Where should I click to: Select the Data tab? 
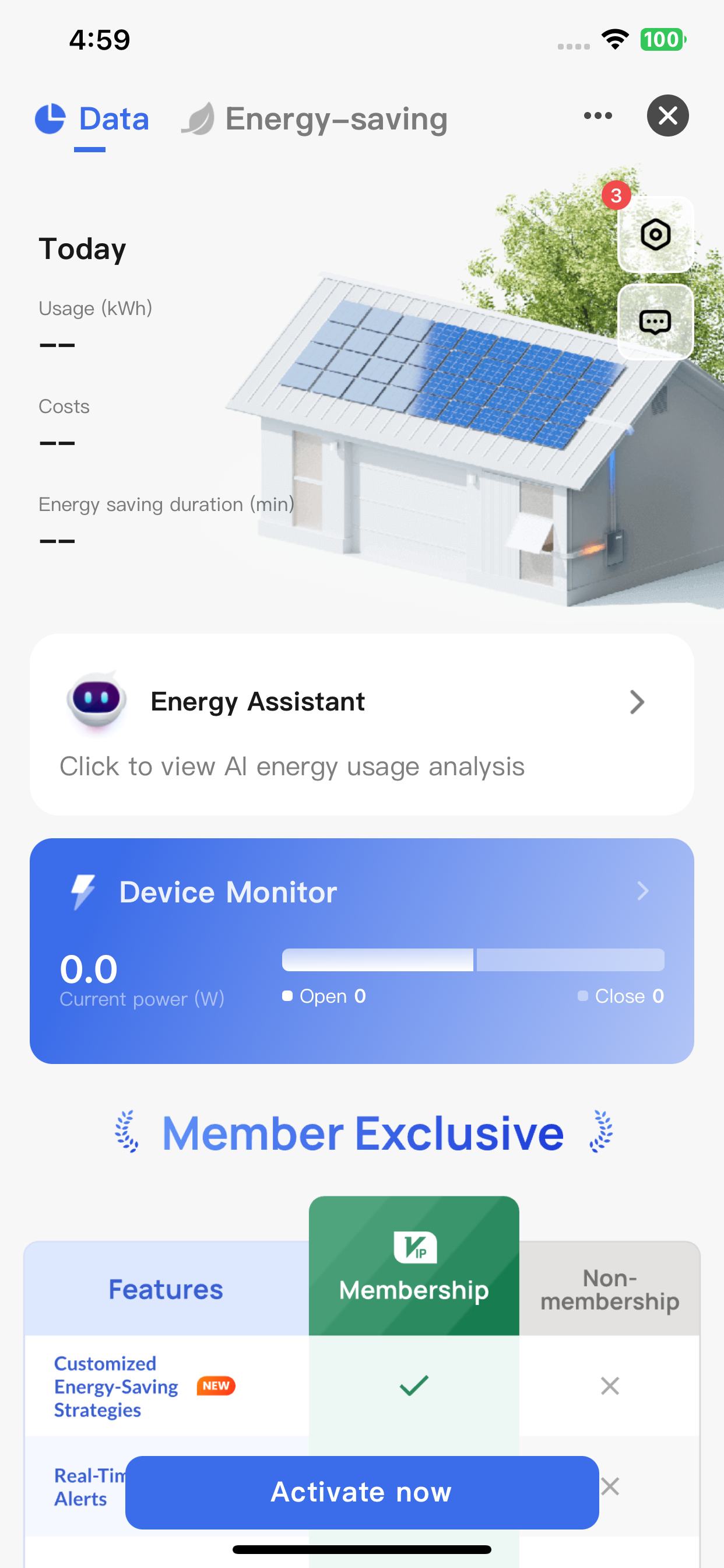tap(113, 118)
